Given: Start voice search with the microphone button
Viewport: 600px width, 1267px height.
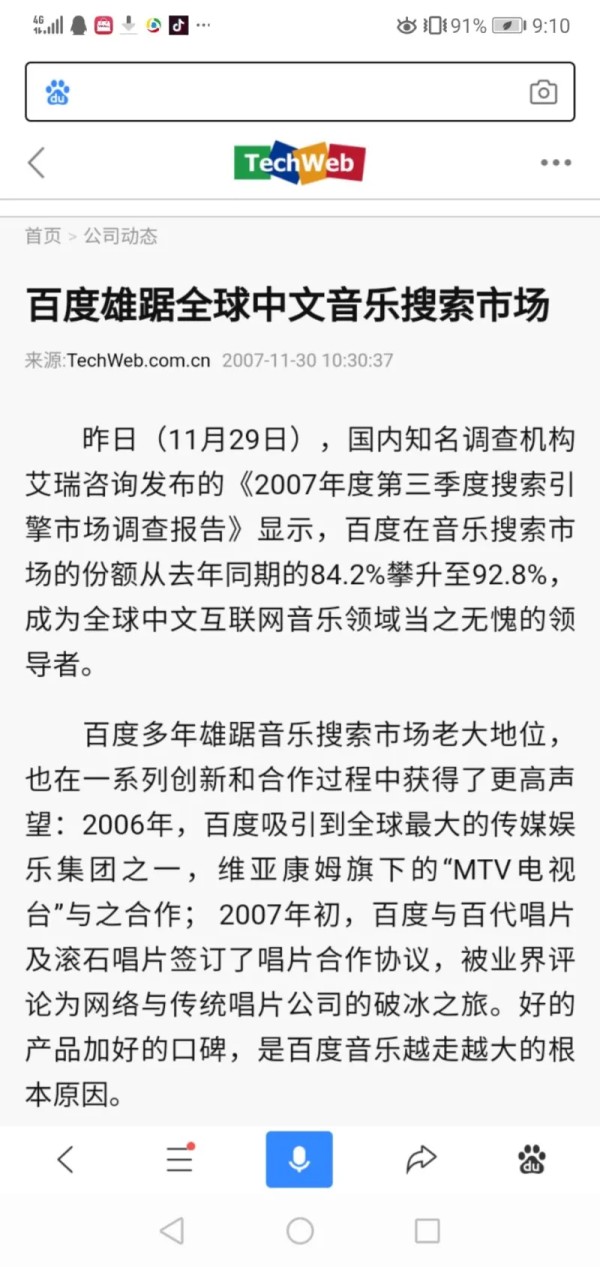Looking at the screenshot, I should point(299,1159).
